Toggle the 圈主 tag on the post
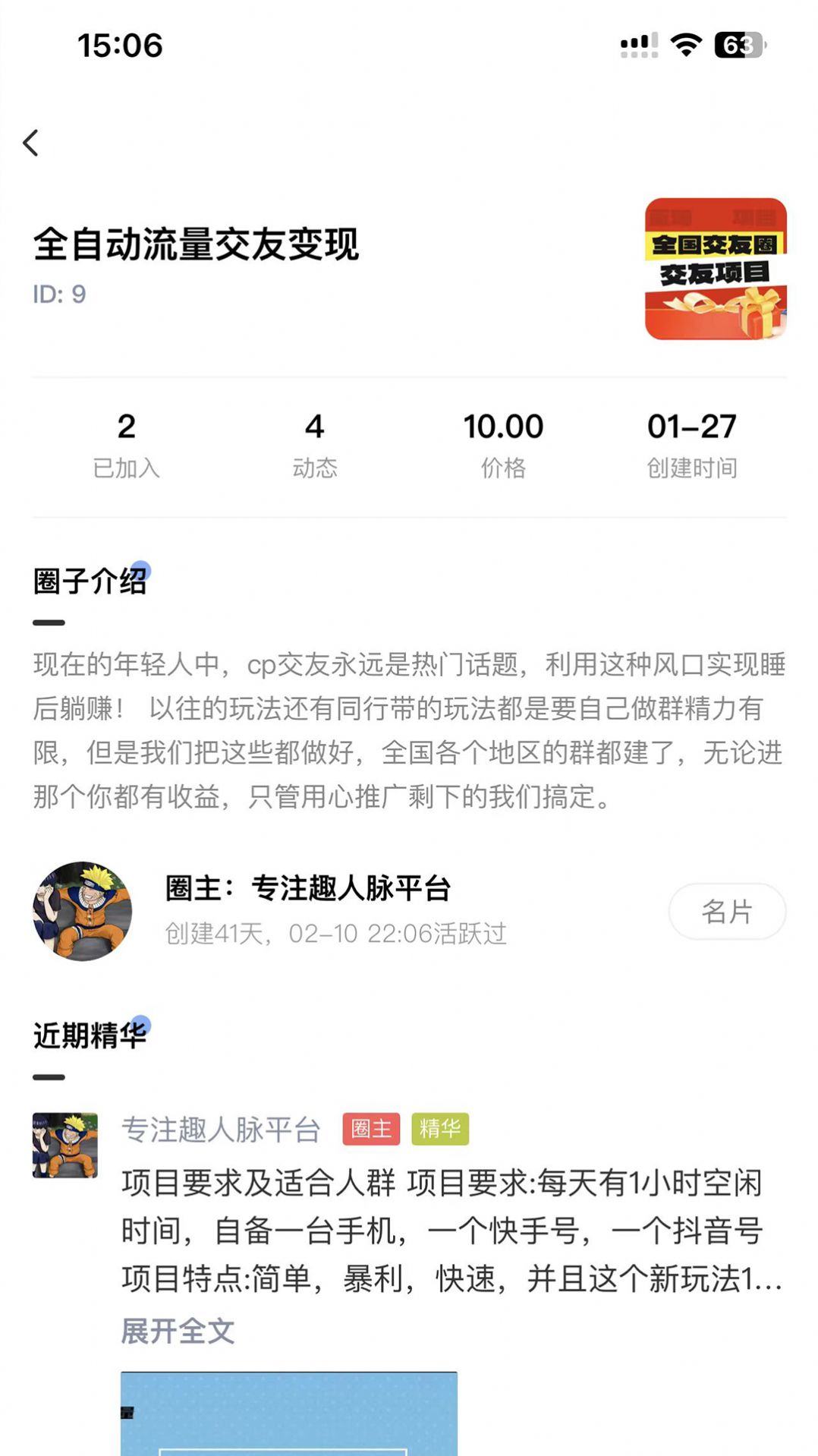 pos(371,1129)
